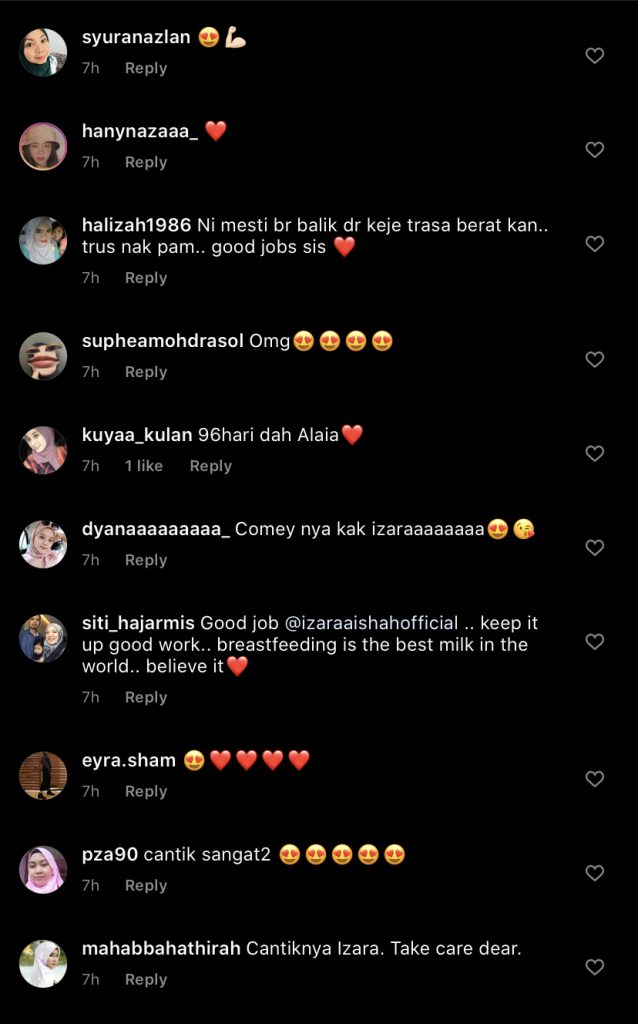The image size is (638, 1024).
Task: Reply to siti_hajarmis's comment
Action: [146, 697]
